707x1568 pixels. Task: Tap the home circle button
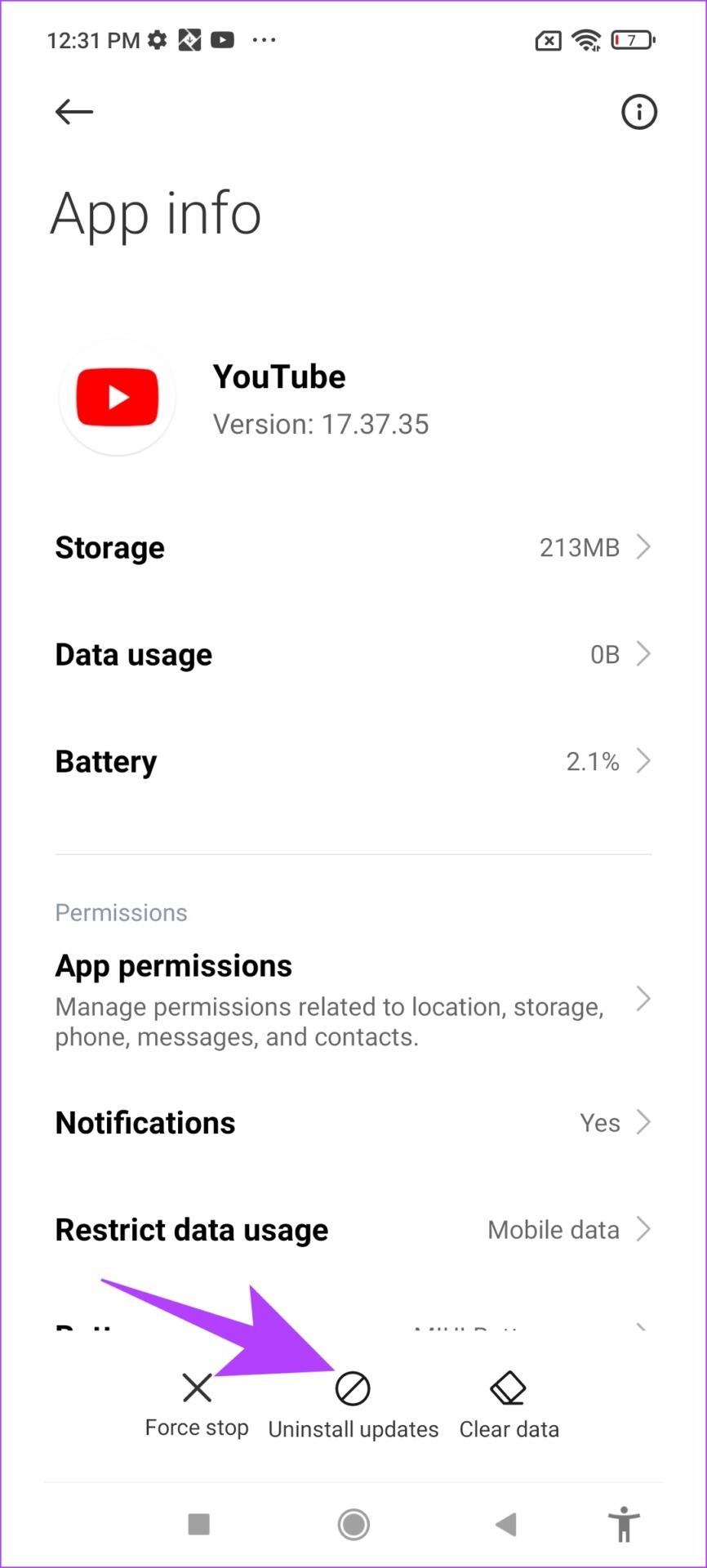353,1524
